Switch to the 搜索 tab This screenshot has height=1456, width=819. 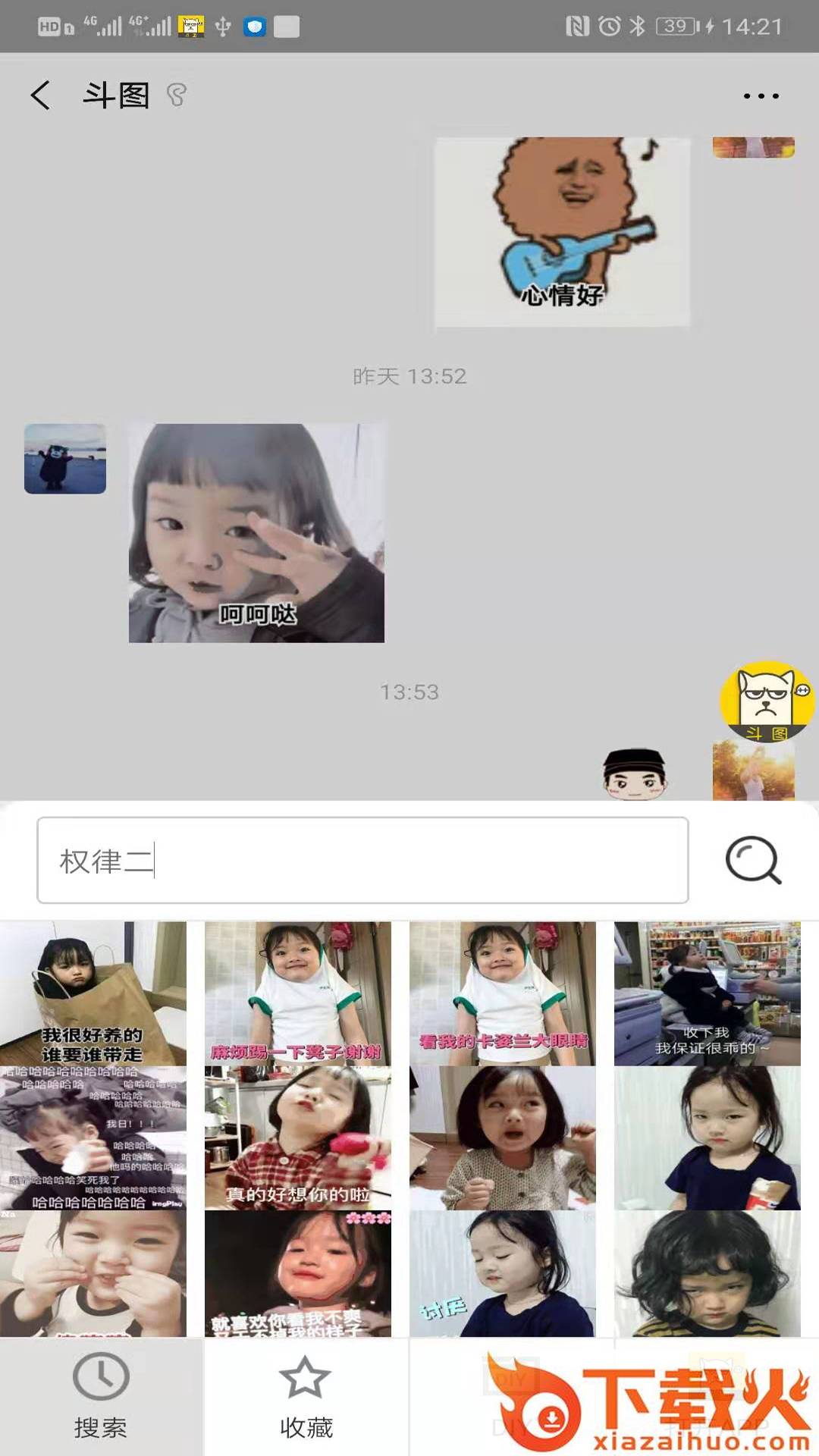101,1397
